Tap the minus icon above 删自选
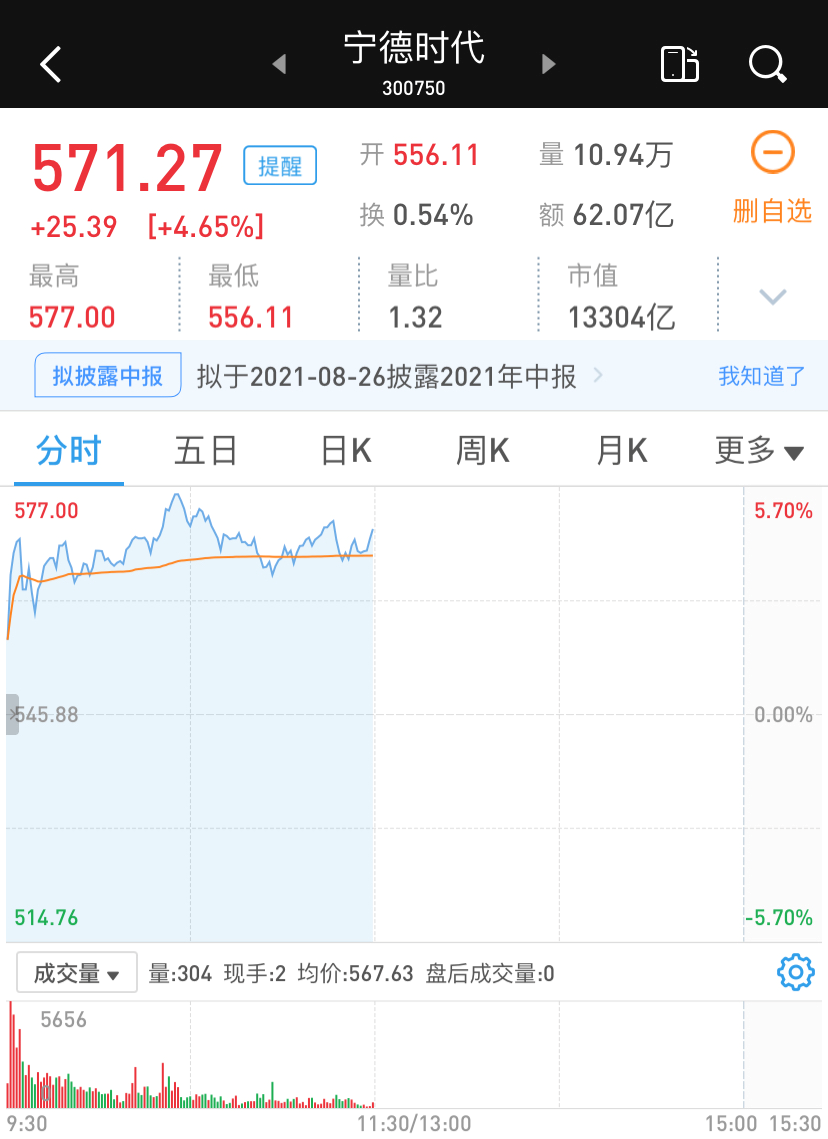 772,152
